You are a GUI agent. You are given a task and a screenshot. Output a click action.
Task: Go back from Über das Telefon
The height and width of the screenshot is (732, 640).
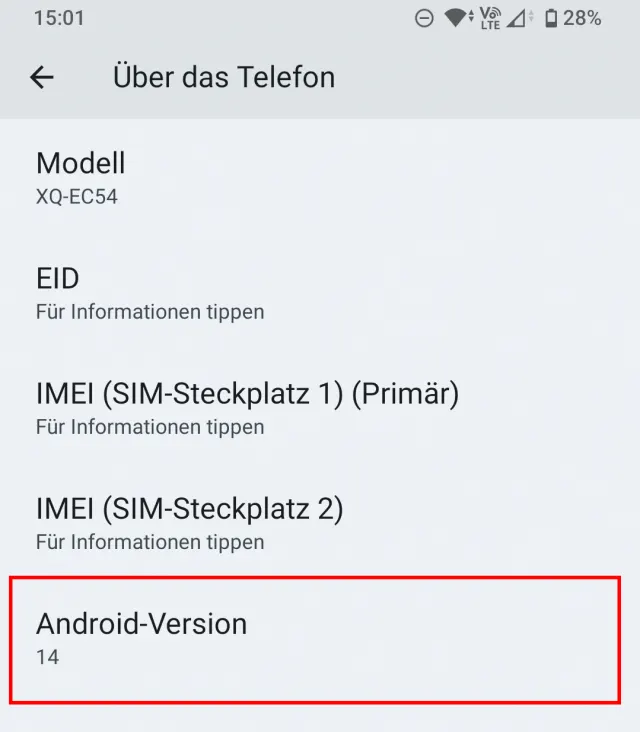click(42, 77)
